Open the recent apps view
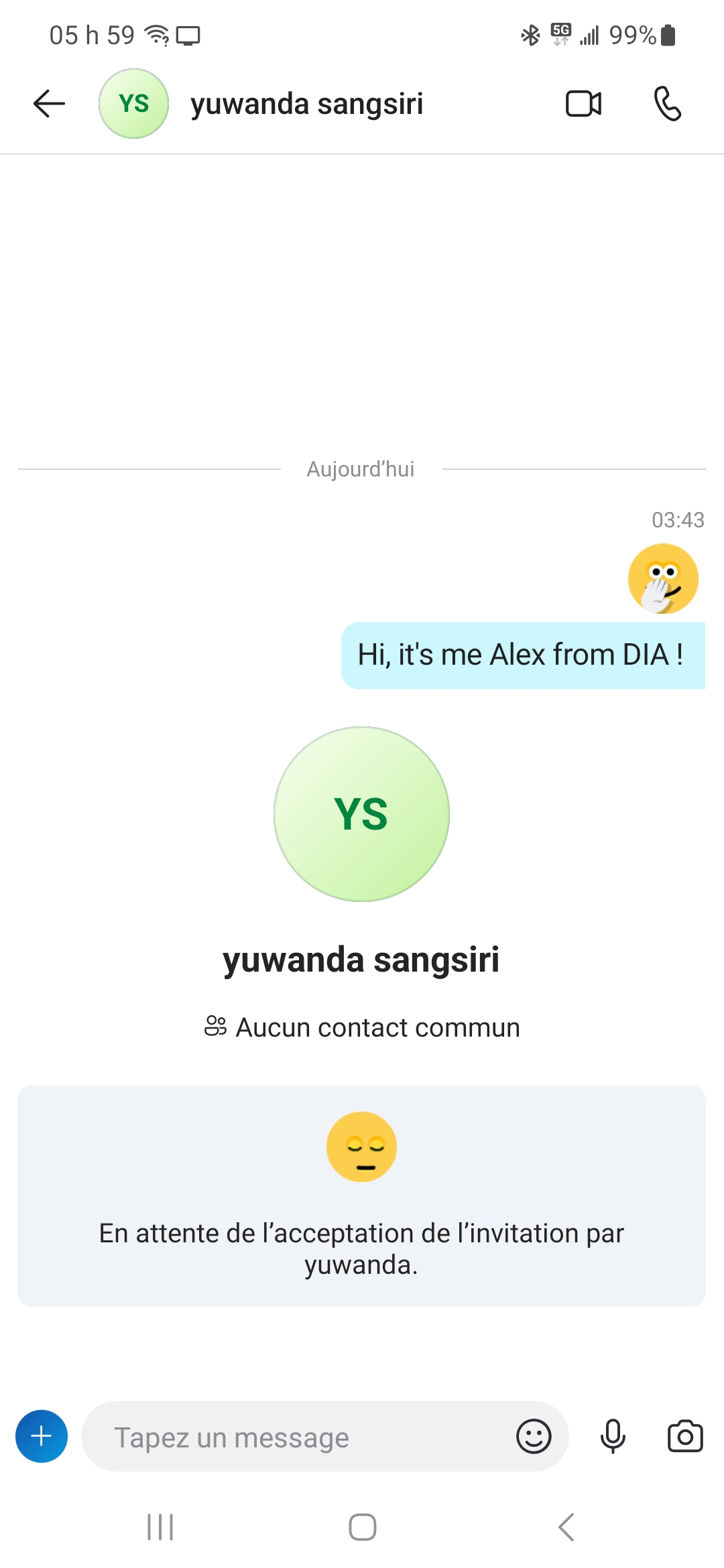 [160, 1527]
